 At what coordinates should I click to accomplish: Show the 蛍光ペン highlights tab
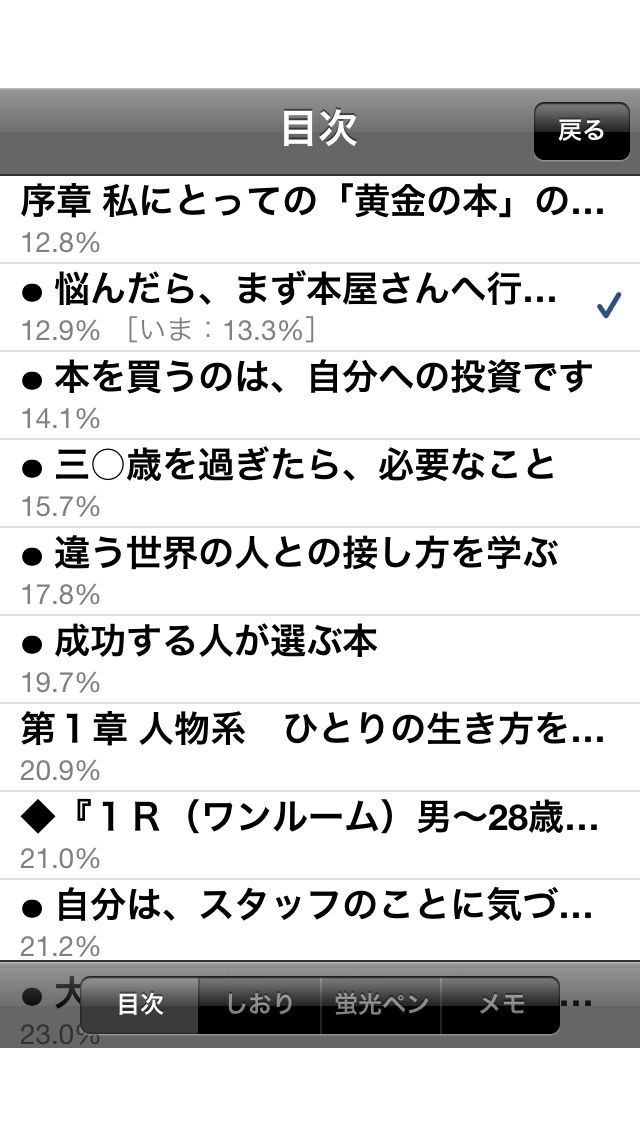pyautogui.click(x=381, y=1004)
